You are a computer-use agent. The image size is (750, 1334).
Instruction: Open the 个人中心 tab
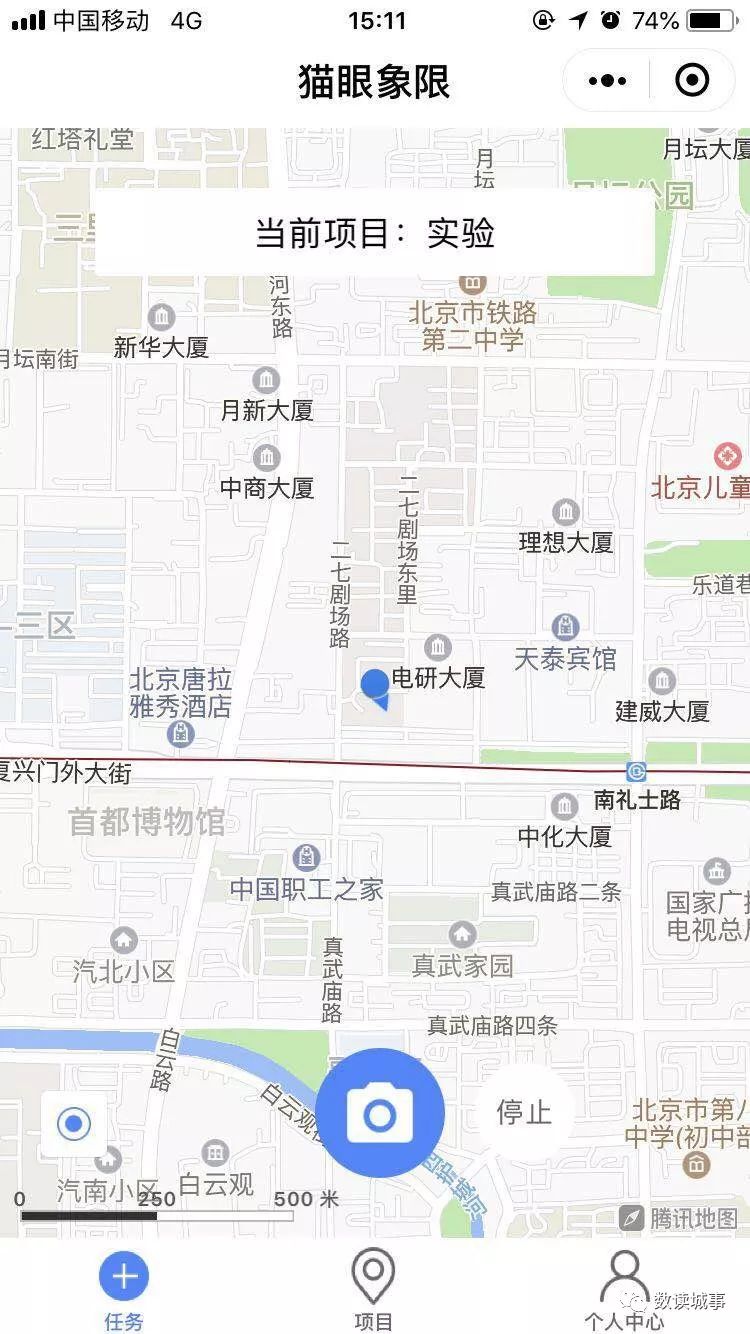pyautogui.click(x=624, y=1290)
